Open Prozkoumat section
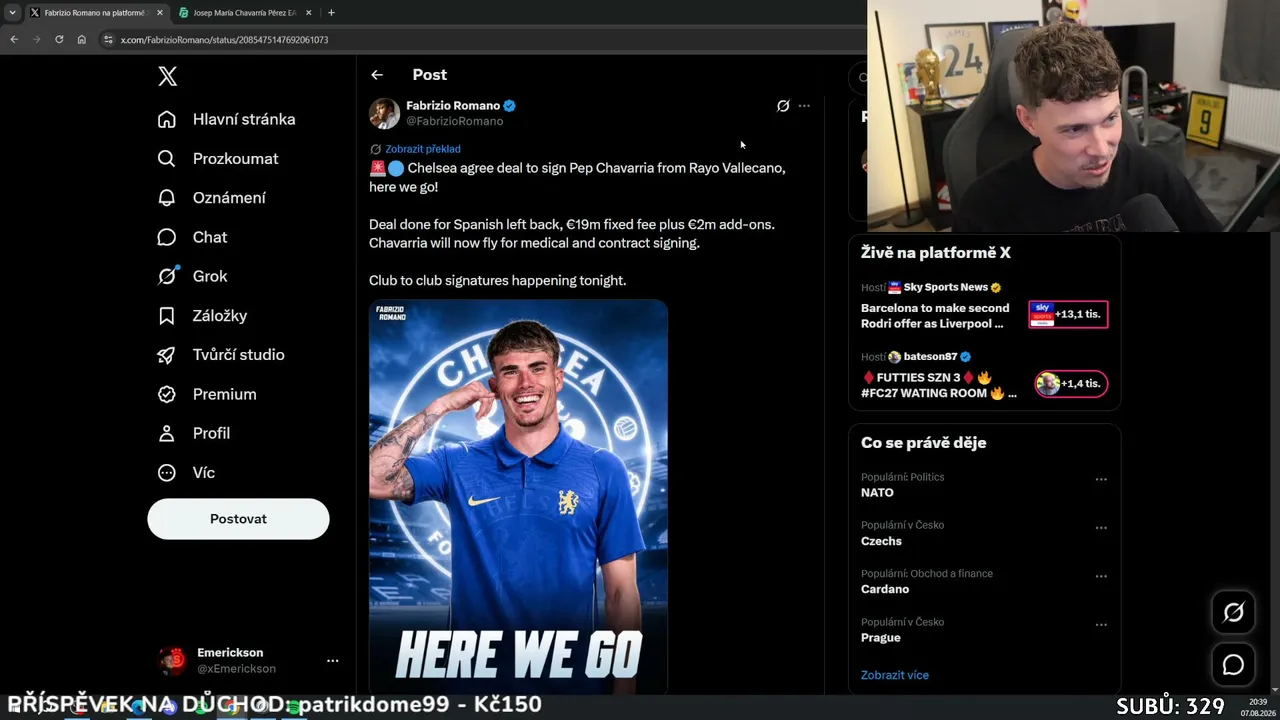1280x720 pixels. 218,158
